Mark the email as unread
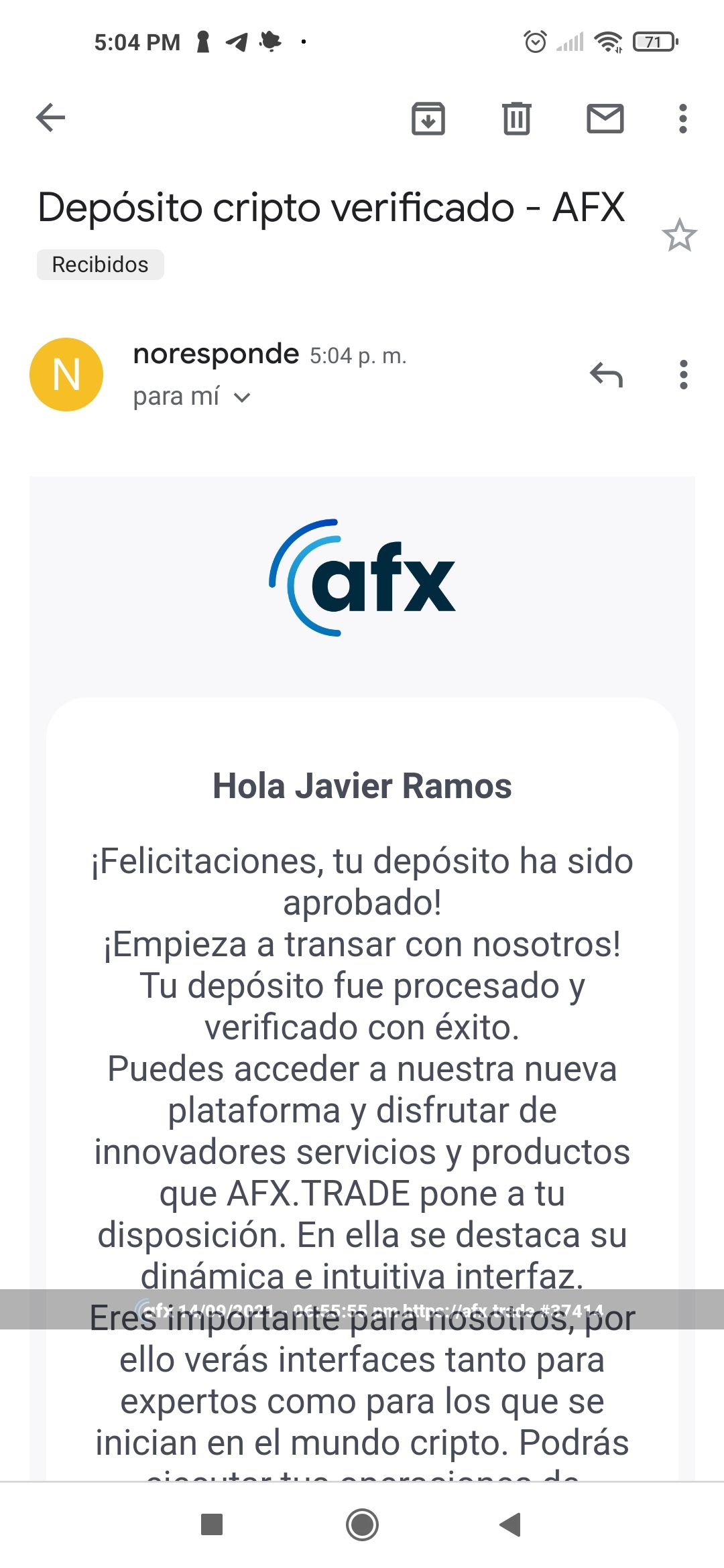The image size is (724, 1568). pos(605,119)
